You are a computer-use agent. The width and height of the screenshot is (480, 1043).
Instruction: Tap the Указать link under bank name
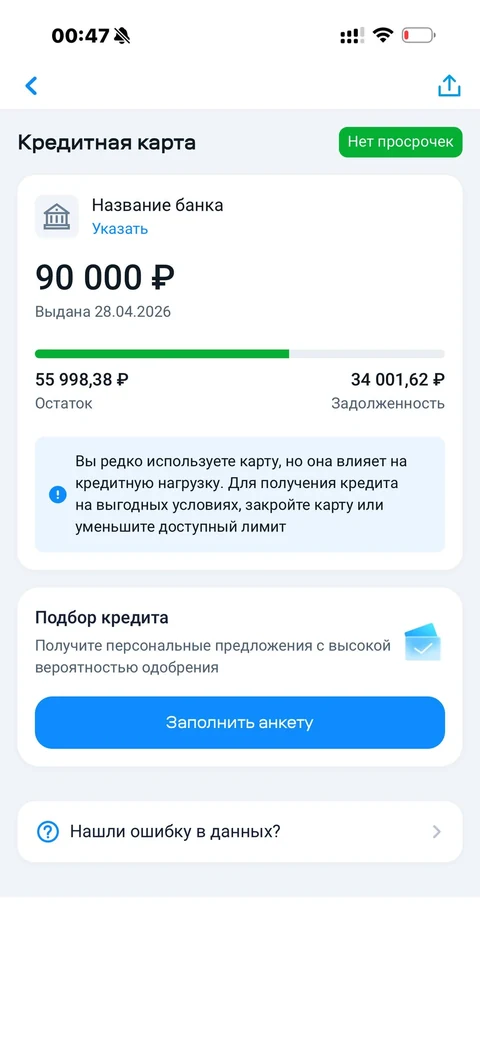(x=120, y=229)
